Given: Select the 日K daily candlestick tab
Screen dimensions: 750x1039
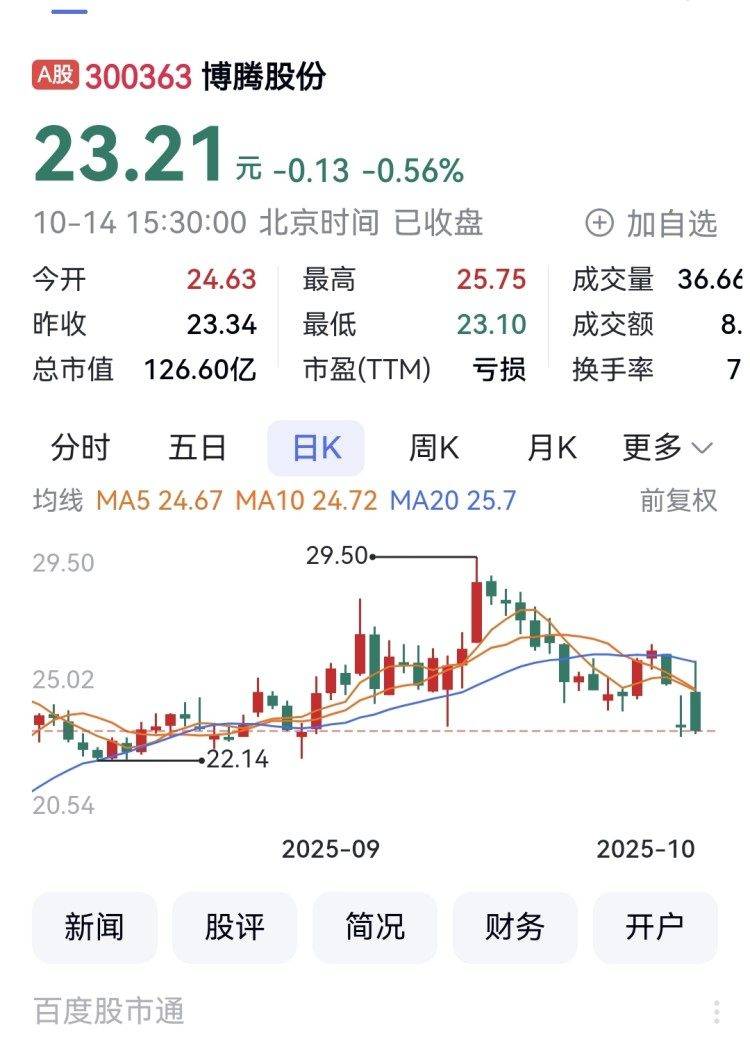Looking at the screenshot, I should pyautogui.click(x=318, y=447).
